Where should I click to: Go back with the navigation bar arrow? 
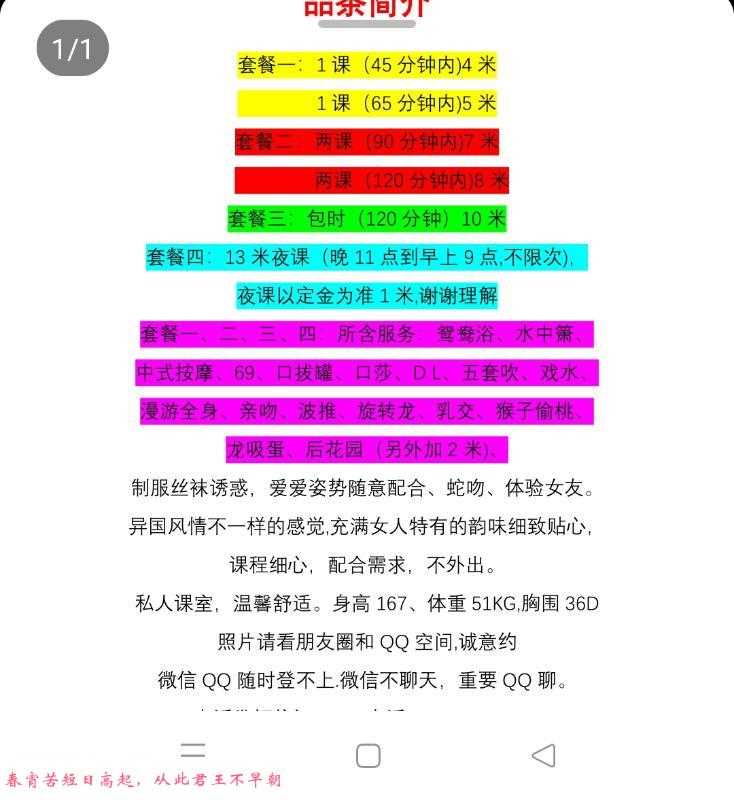[x=543, y=754]
